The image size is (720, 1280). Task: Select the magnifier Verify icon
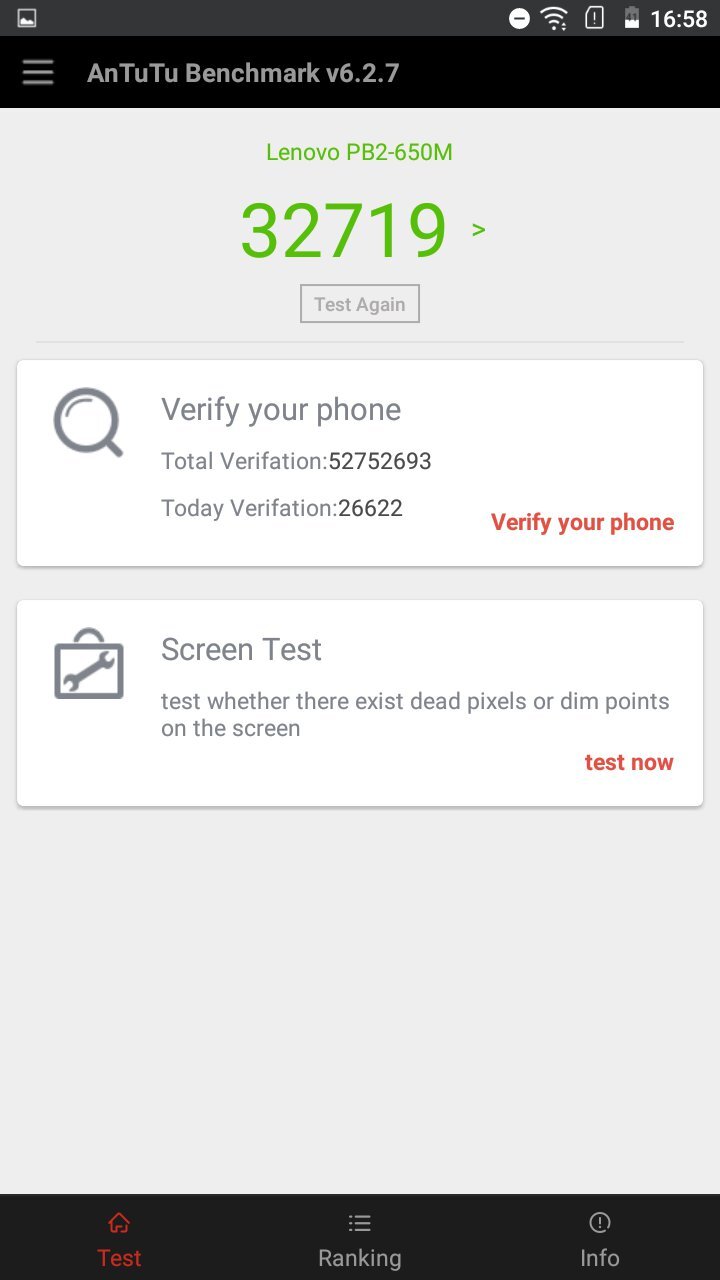tap(87, 422)
